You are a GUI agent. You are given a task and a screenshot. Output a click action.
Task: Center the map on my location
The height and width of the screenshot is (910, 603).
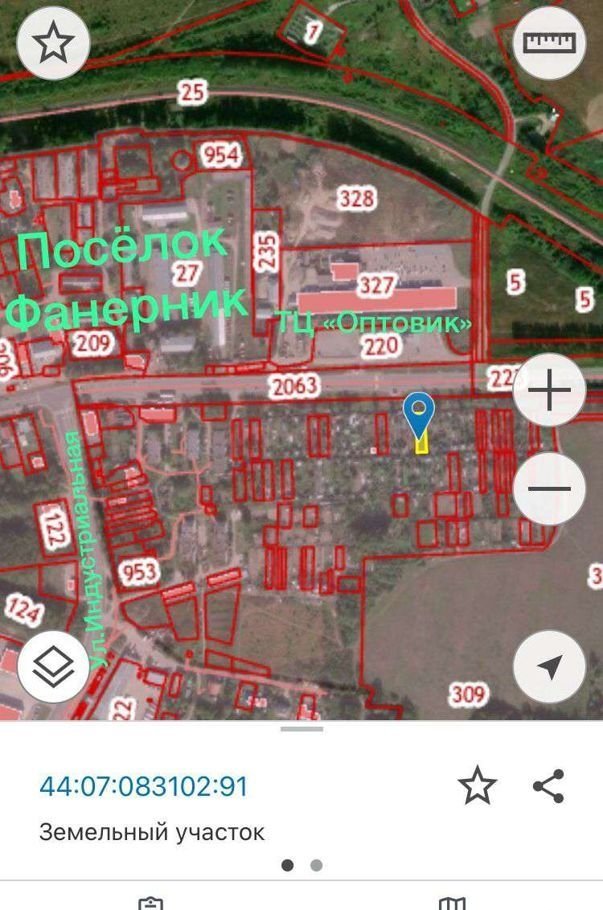click(x=549, y=667)
